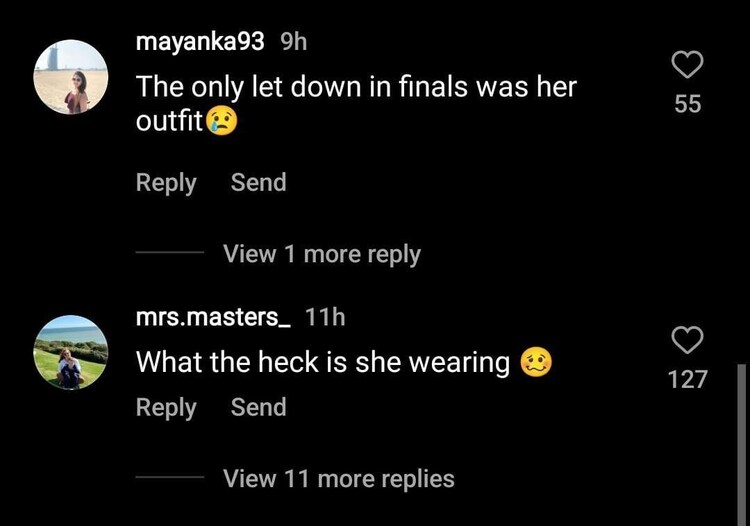Open mrs.masters_'s profile picture
The image size is (750, 526).
coord(70,352)
